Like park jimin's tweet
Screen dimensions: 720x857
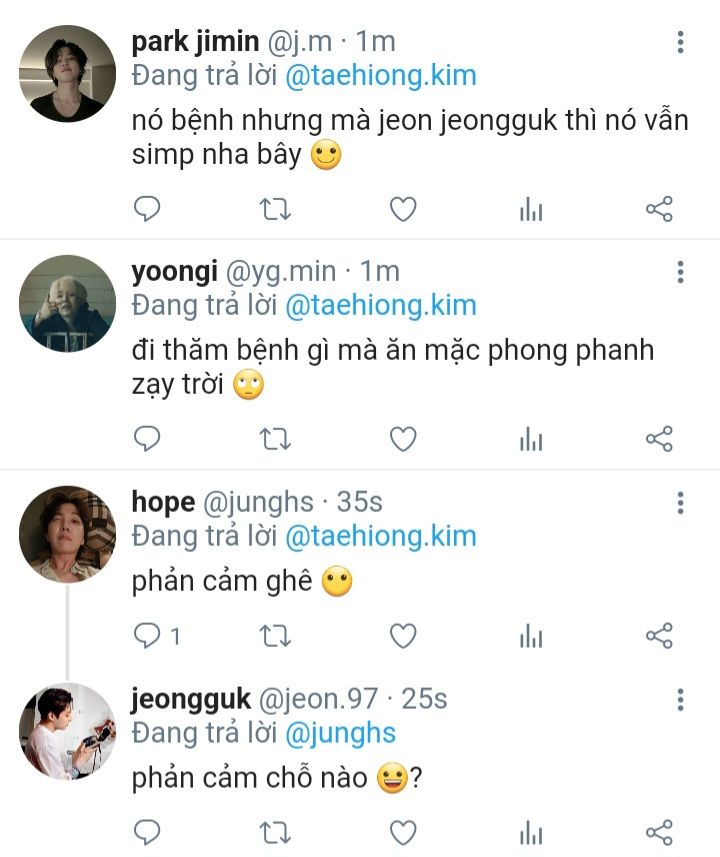click(402, 209)
